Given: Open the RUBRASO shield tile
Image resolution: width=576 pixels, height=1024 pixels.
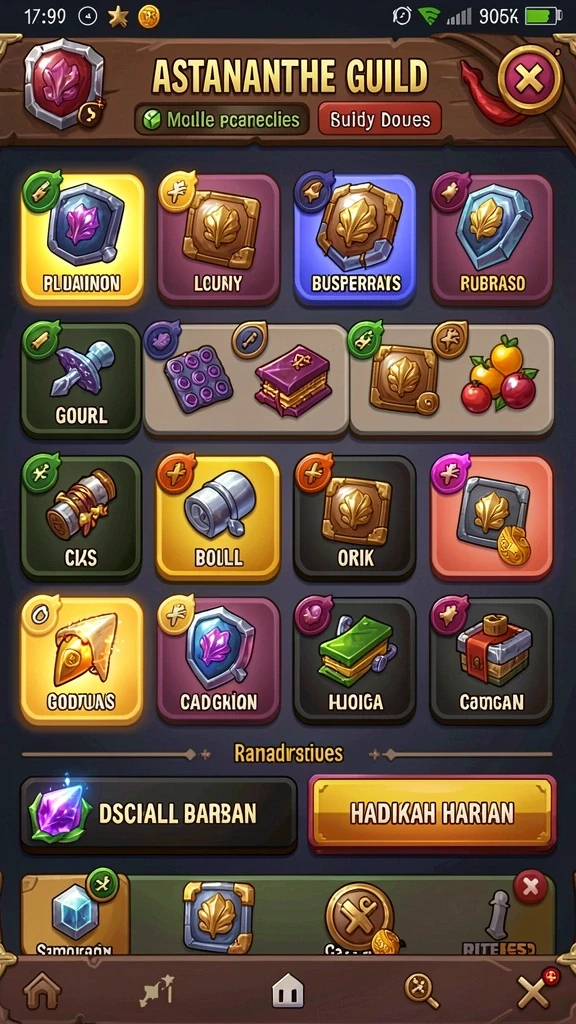Looking at the screenshot, I should click(x=492, y=240).
